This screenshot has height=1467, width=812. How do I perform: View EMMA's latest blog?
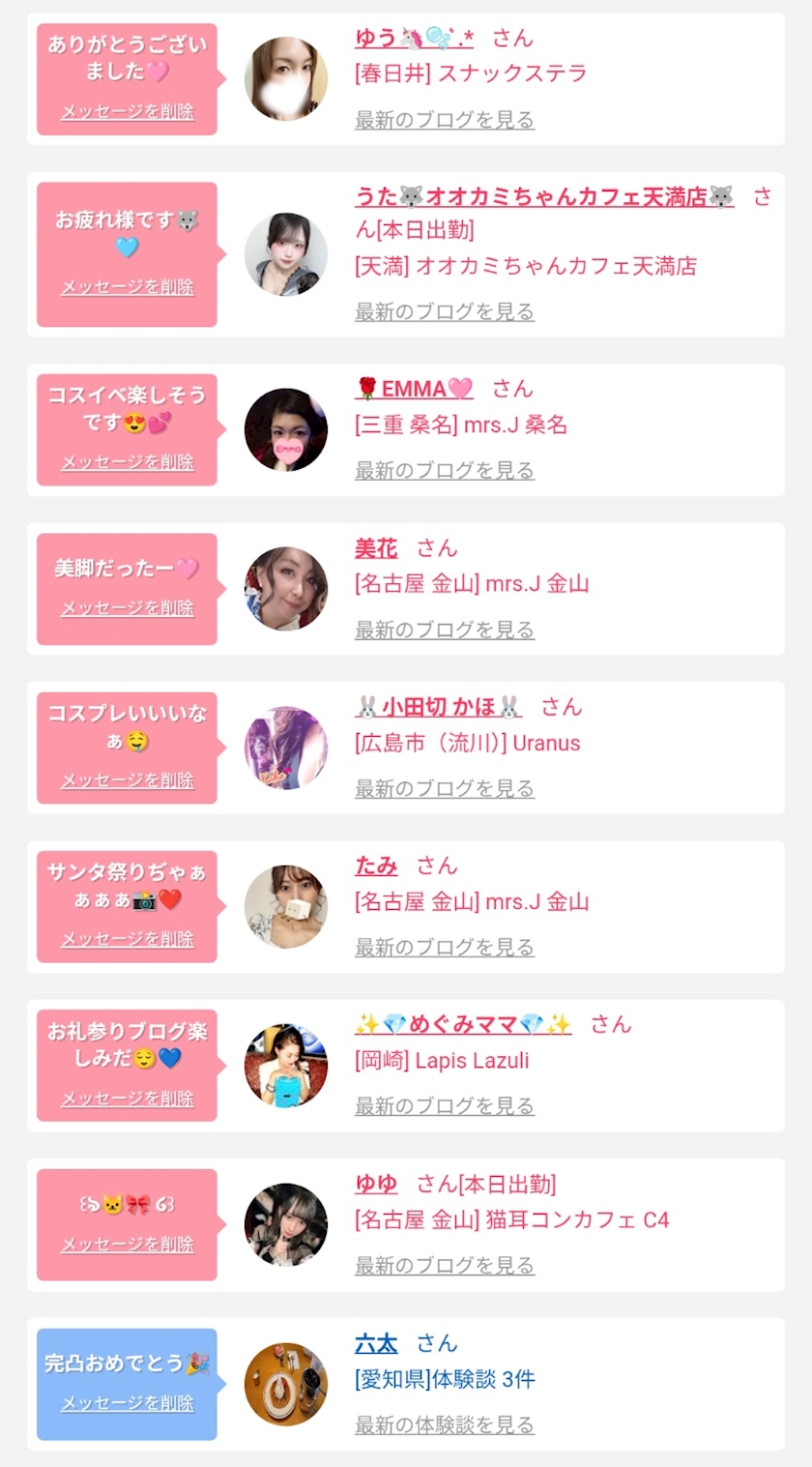[x=445, y=471]
